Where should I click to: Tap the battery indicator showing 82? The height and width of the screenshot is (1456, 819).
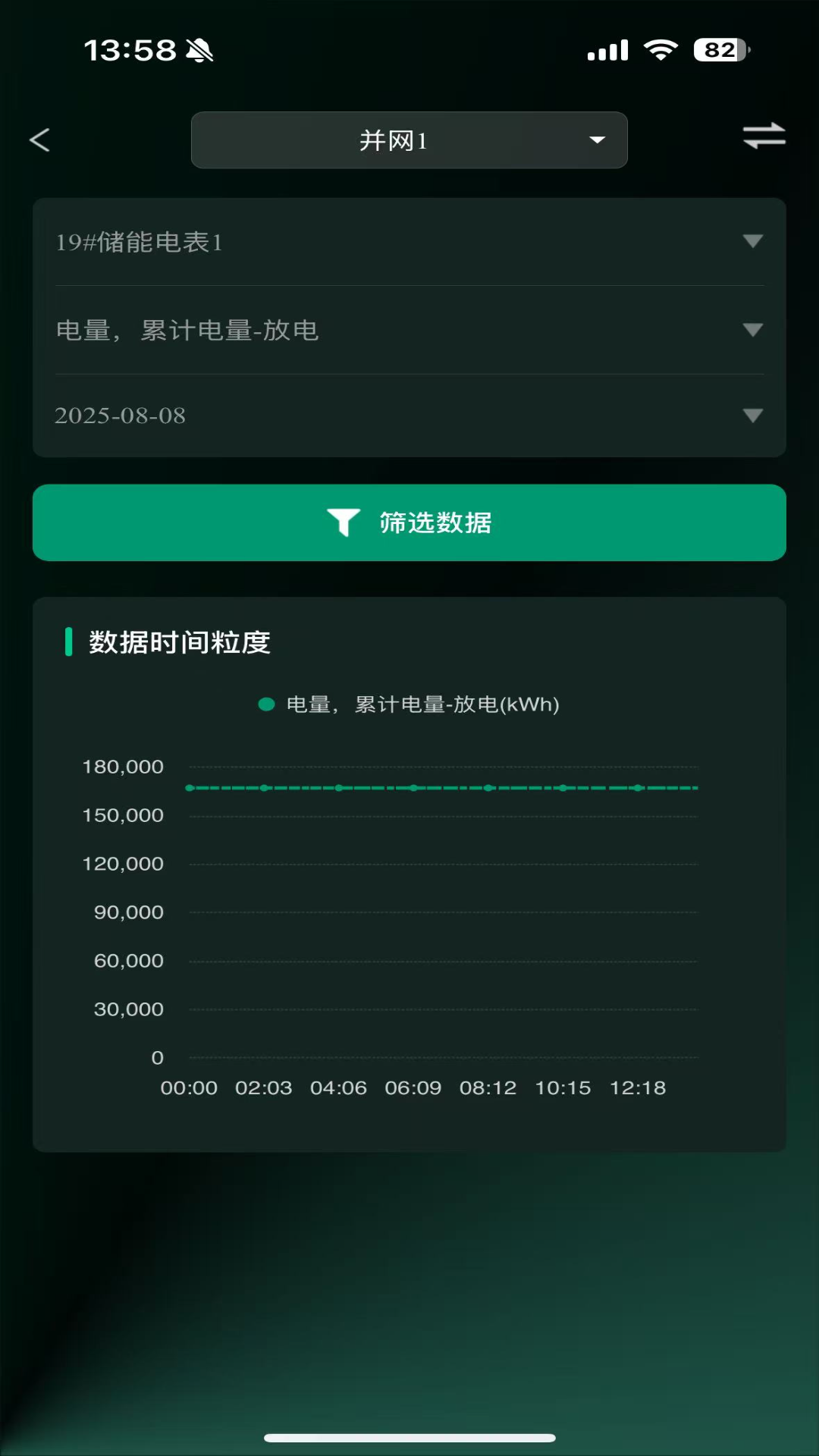tap(717, 49)
